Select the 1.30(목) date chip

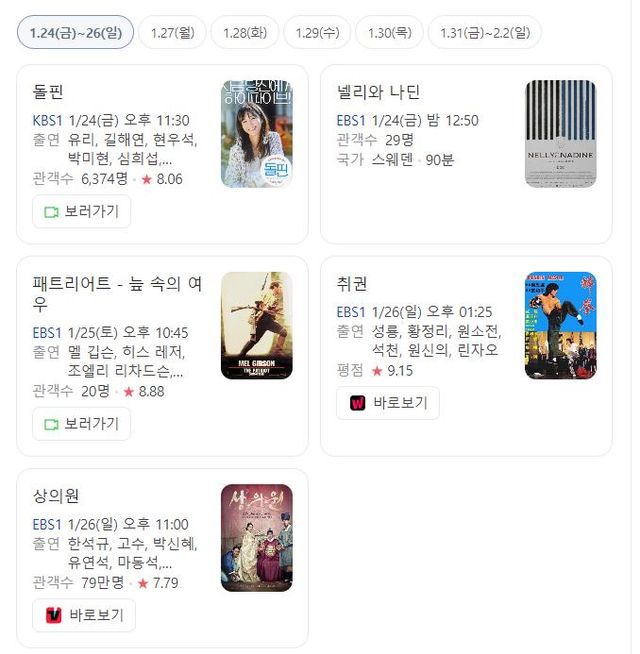click(x=390, y=33)
